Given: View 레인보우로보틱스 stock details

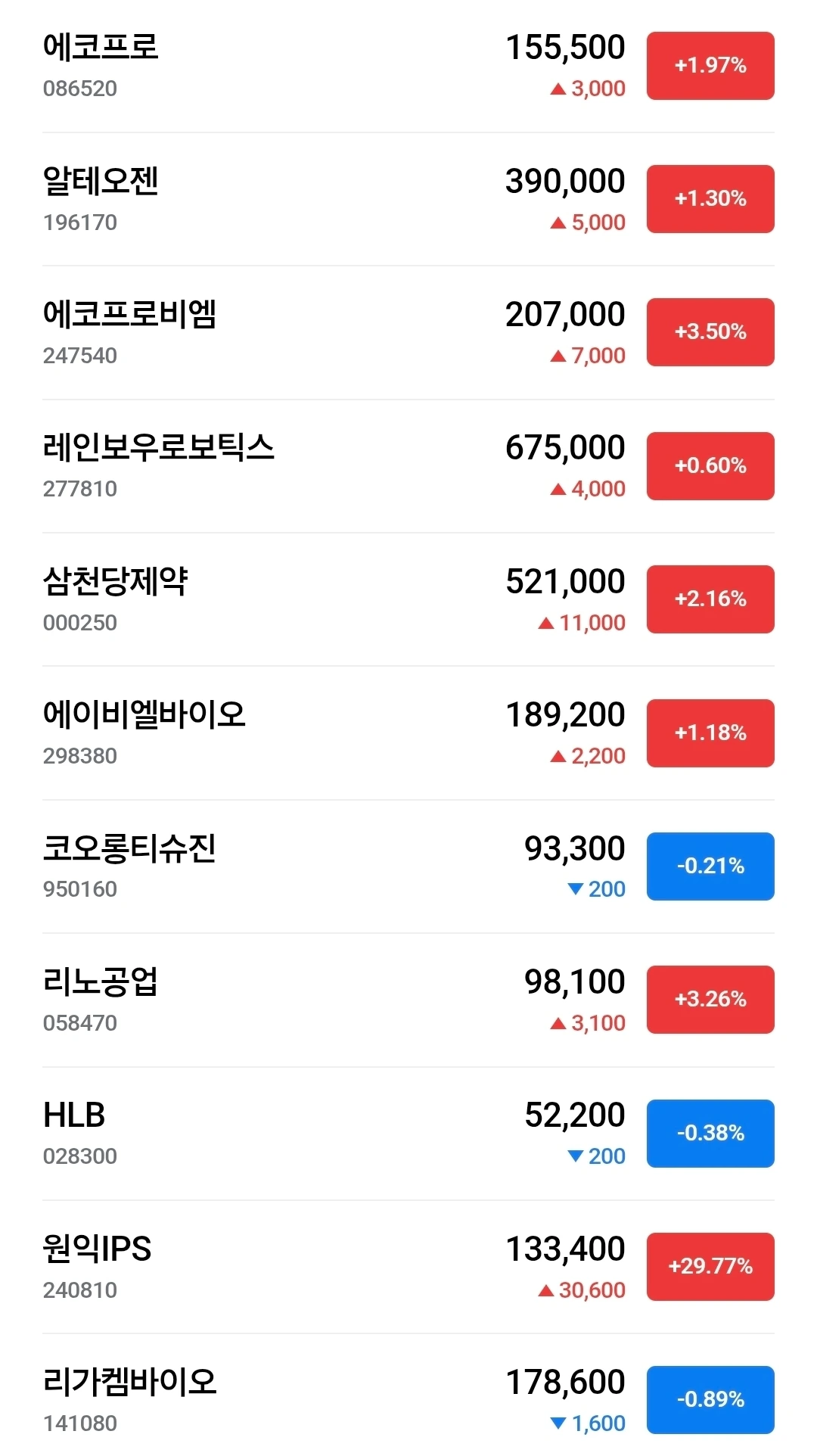Looking at the screenshot, I should tap(408, 466).
